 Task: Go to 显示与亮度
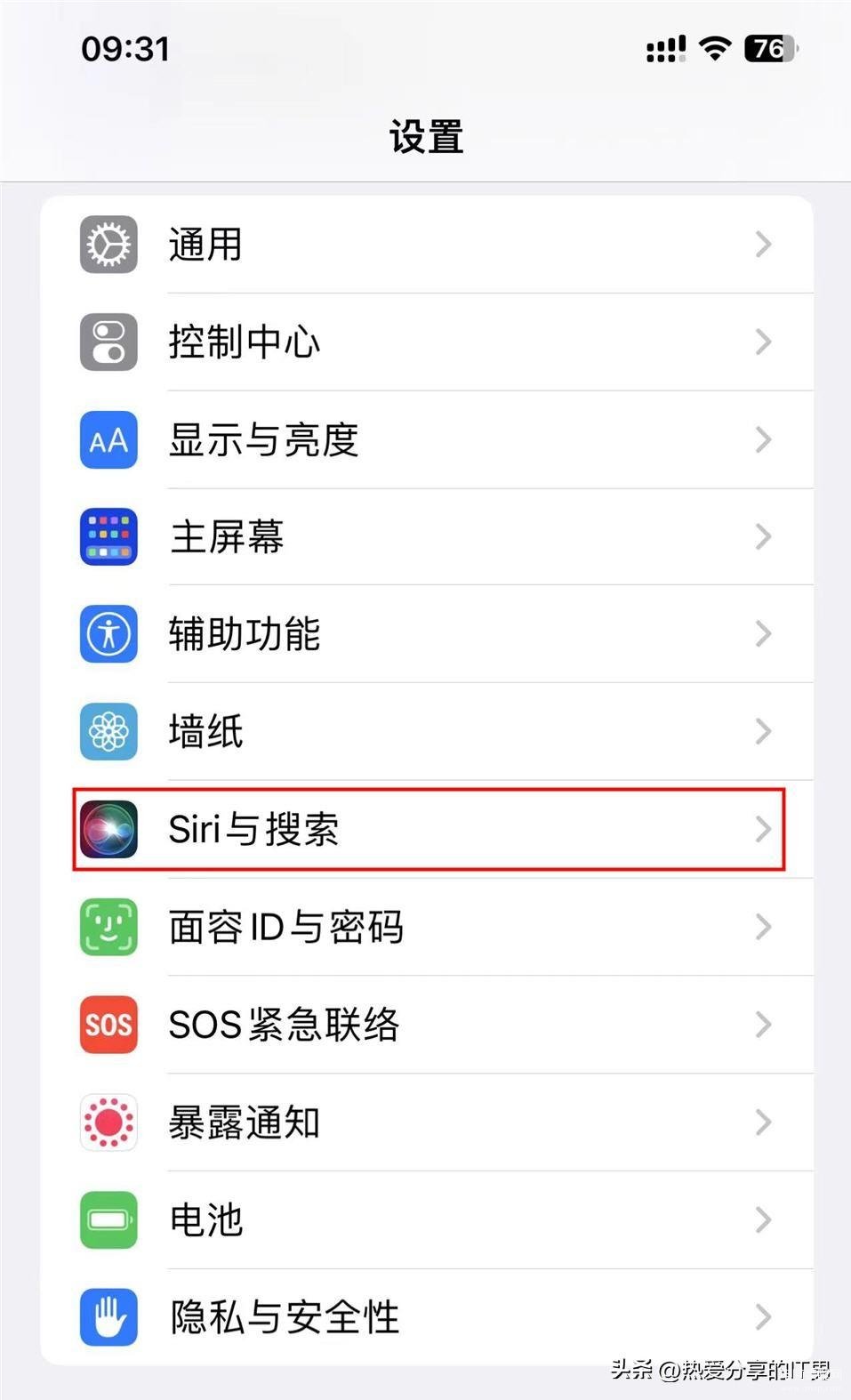pyautogui.click(x=427, y=439)
